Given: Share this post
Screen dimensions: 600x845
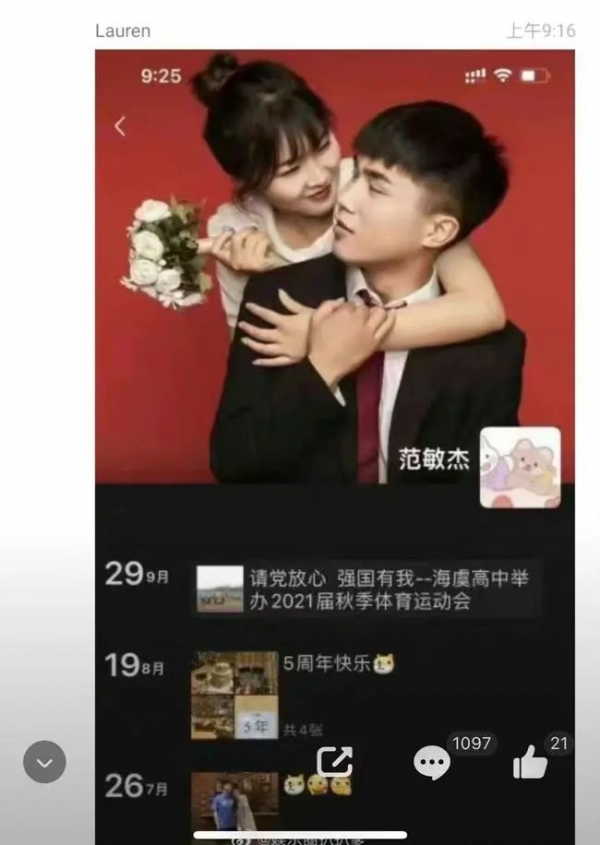Looking at the screenshot, I should pos(334,762).
